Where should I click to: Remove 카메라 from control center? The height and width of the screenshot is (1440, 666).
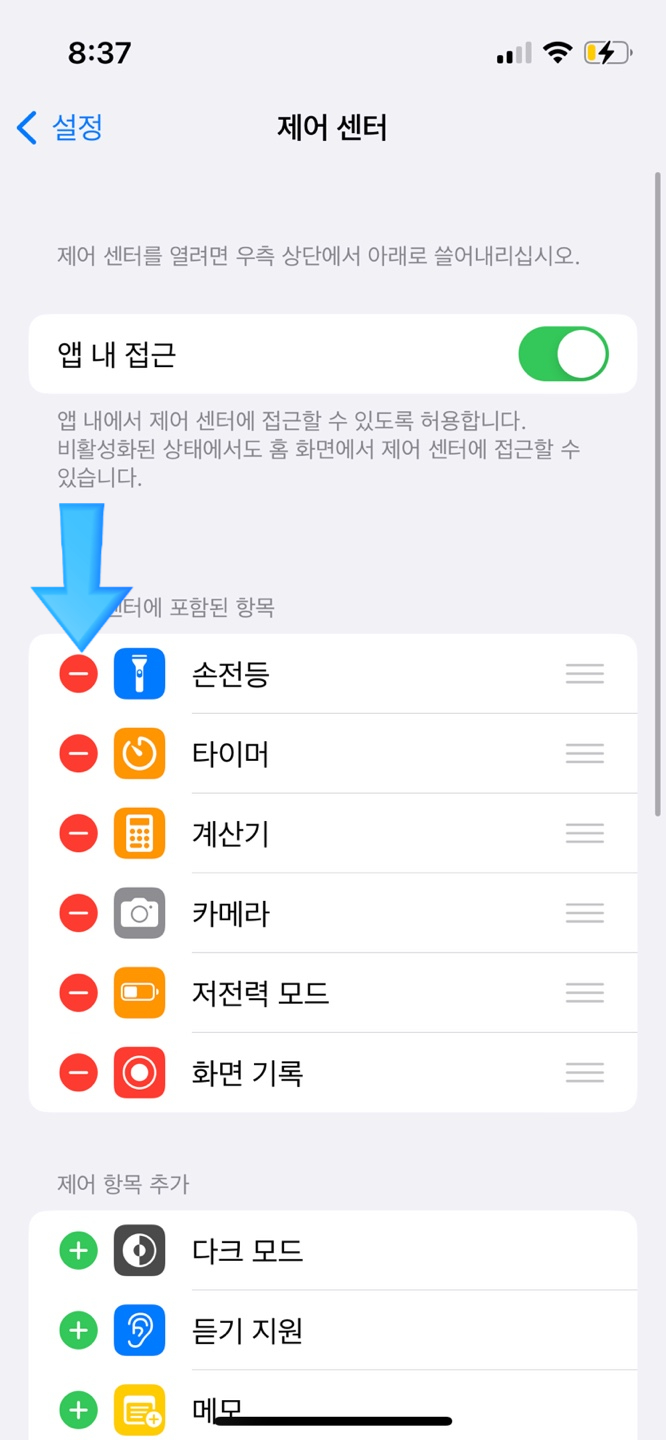pyautogui.click(x=78, y=913)
